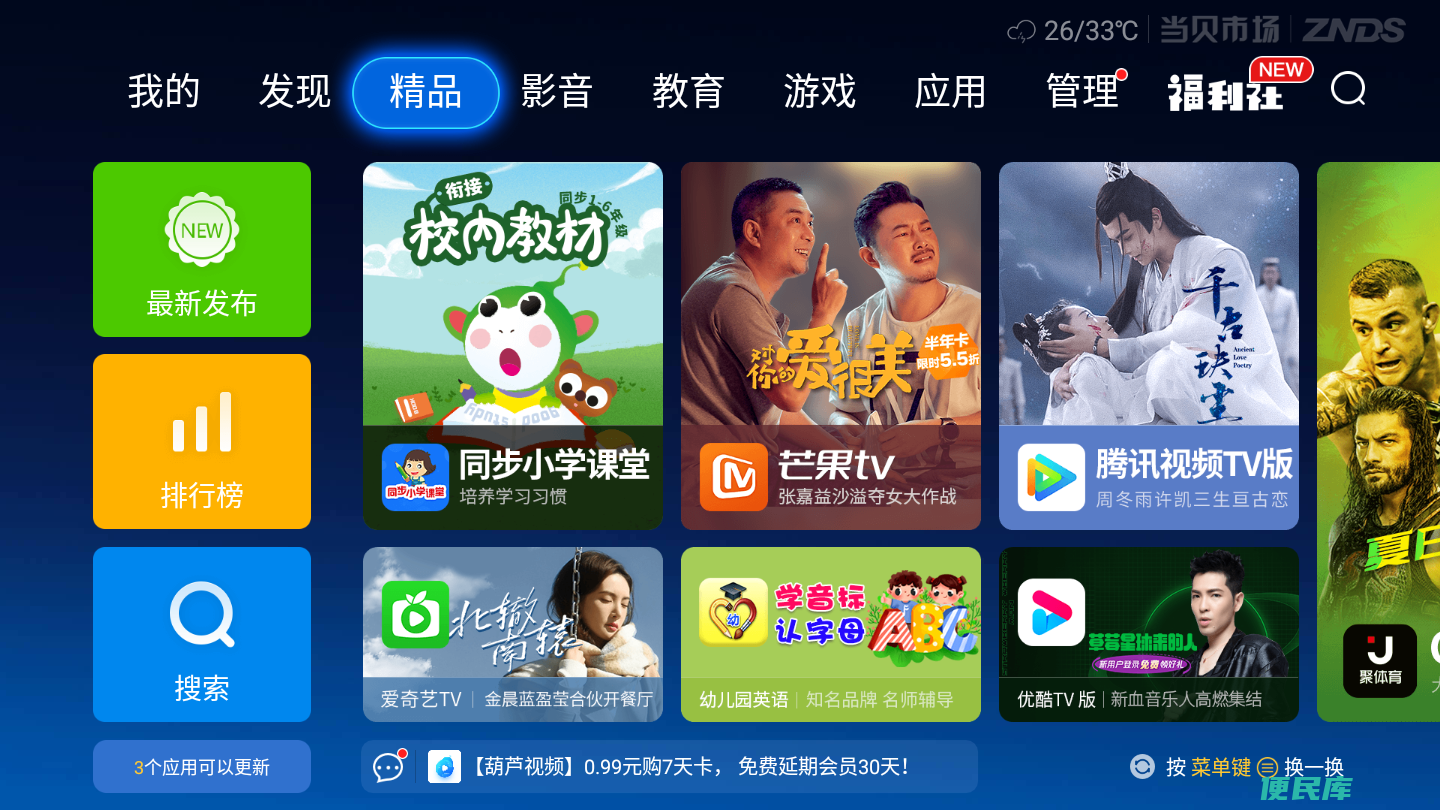Switch to the 发现 tab
The height and width of the screenshot is (810, 1440).
point(294,92)
